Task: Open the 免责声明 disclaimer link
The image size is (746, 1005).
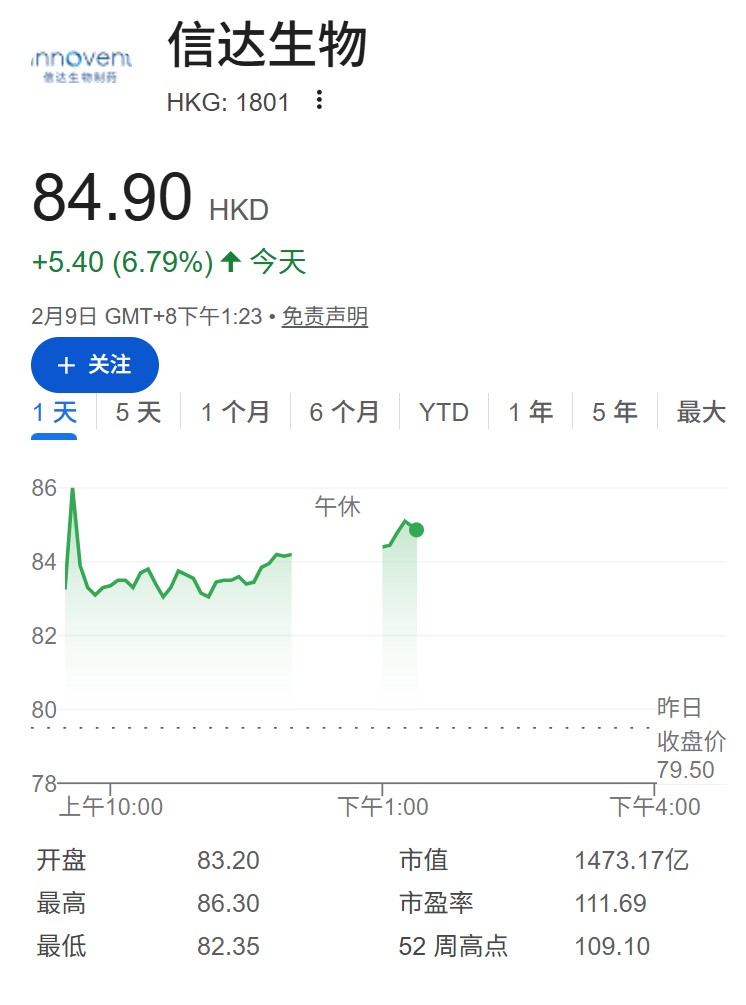Action: click(x=325, y=317)
